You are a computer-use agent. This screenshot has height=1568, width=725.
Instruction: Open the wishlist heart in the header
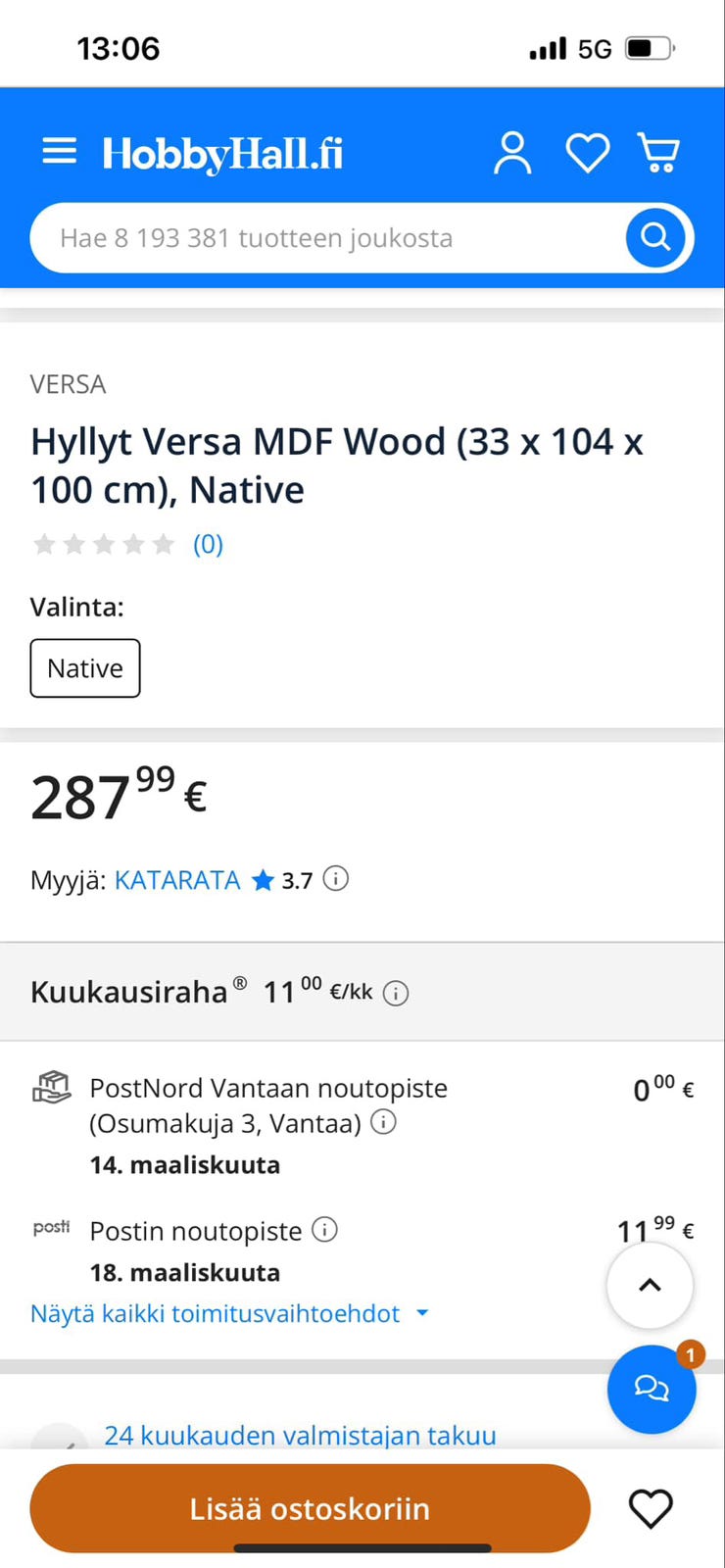(587, 153)
